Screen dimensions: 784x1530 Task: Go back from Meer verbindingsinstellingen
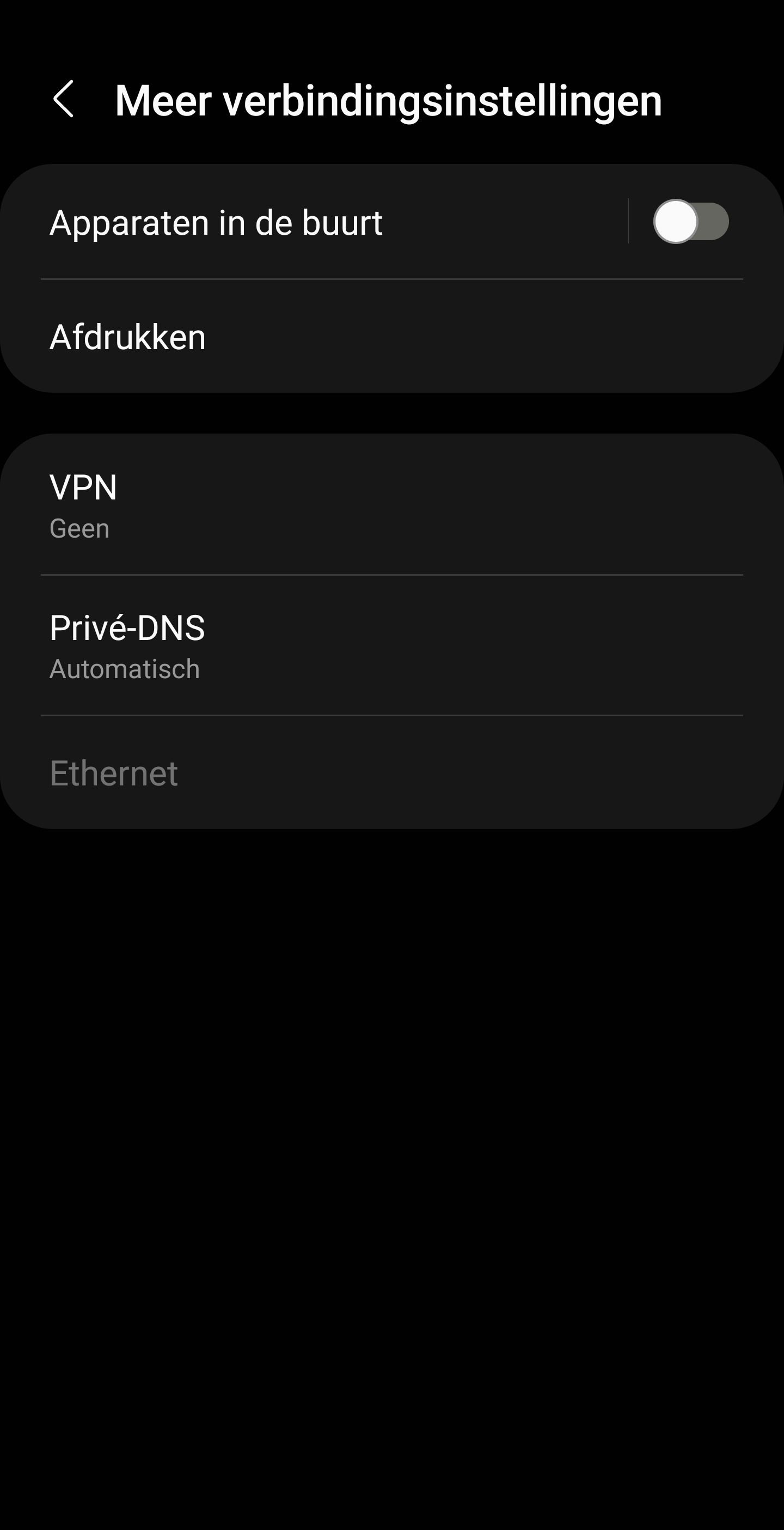[x=64, y=99]
